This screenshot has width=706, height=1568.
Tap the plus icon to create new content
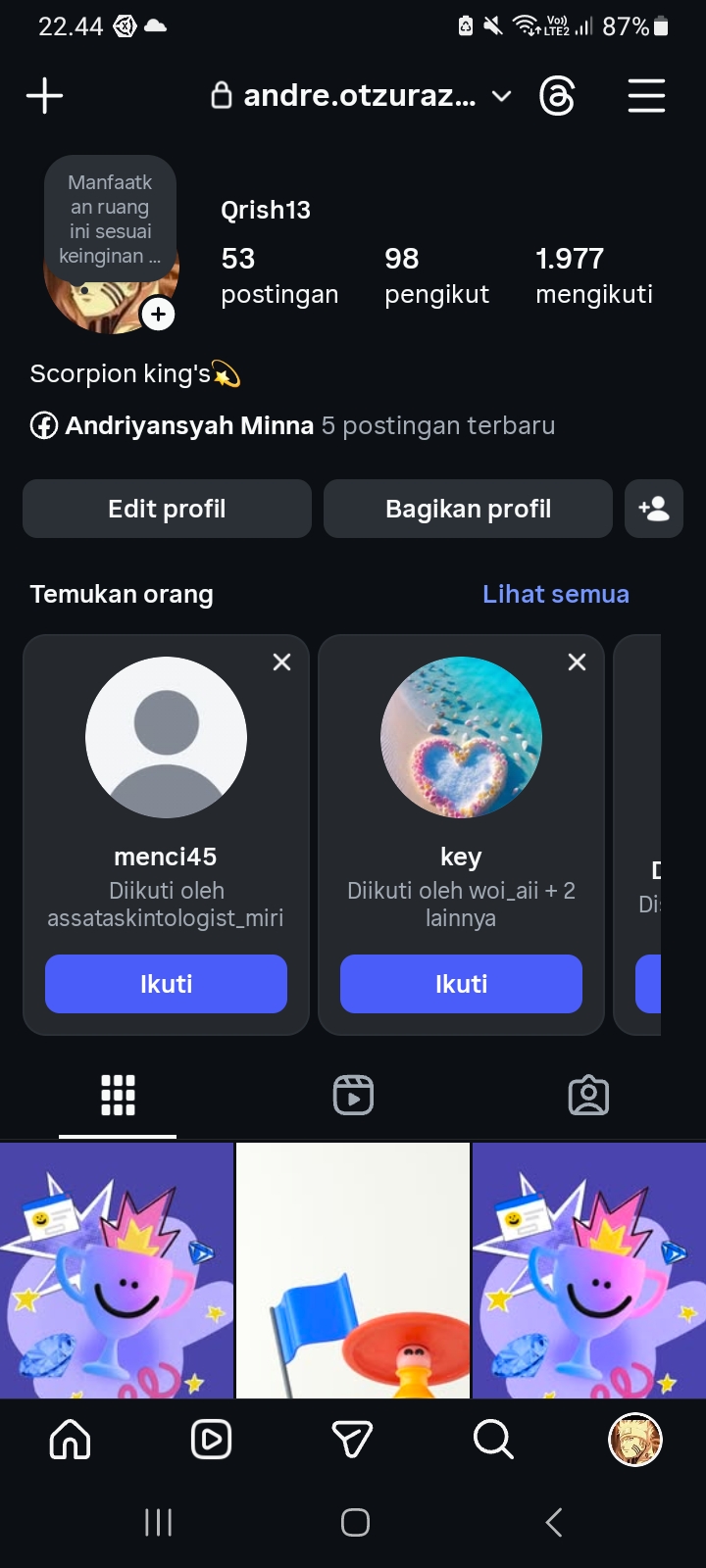point(44,96)
